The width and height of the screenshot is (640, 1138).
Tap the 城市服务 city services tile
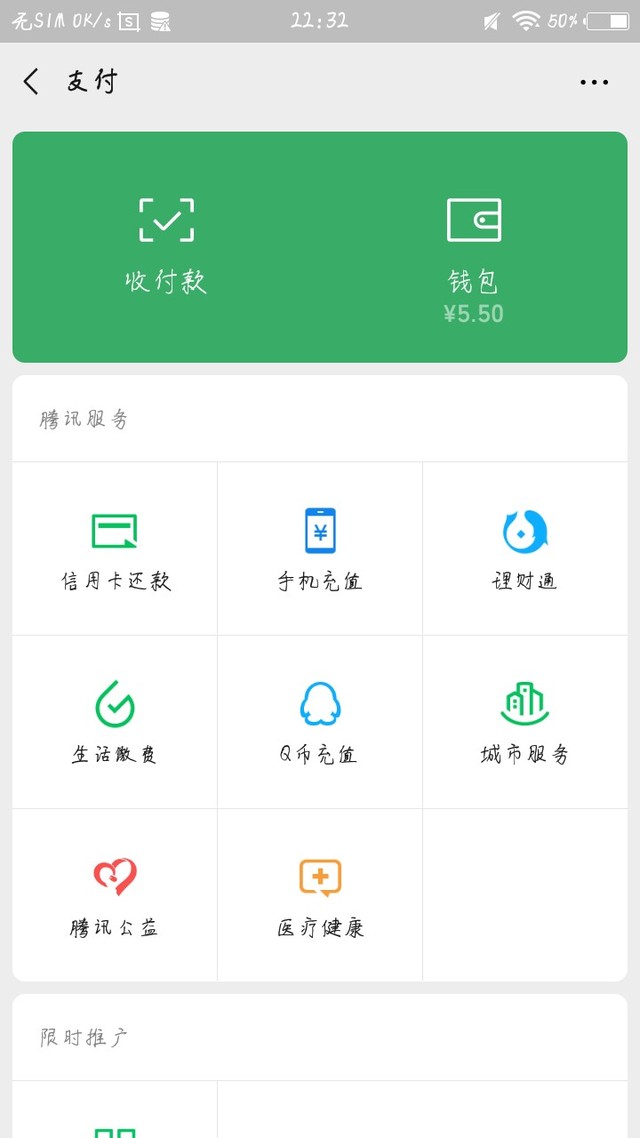(x=525, y=722)
